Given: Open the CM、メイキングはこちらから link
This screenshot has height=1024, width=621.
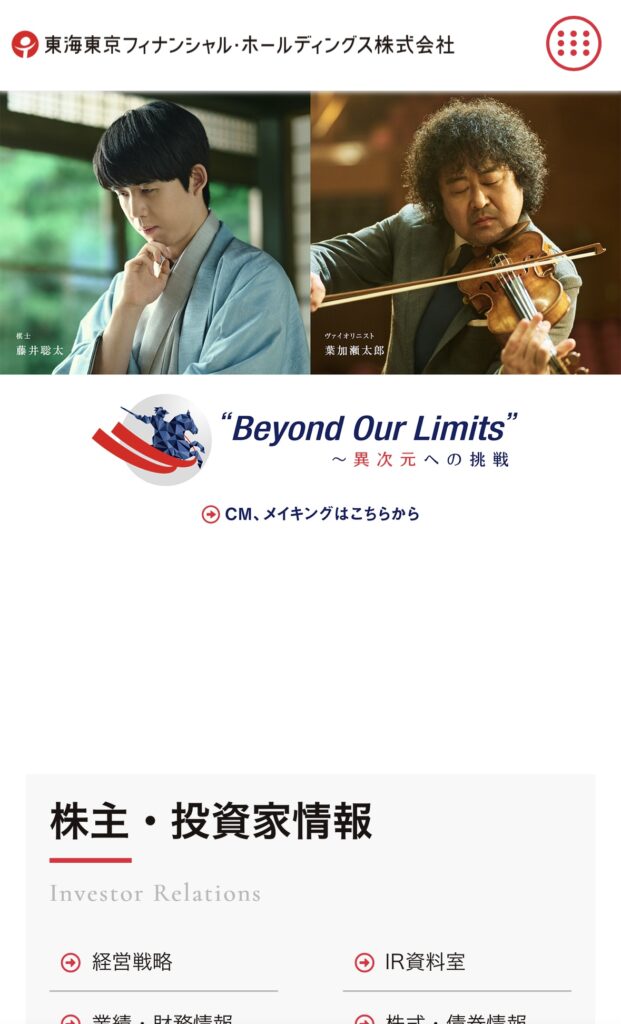Looking at the screenshot, I should coord(311,514).
